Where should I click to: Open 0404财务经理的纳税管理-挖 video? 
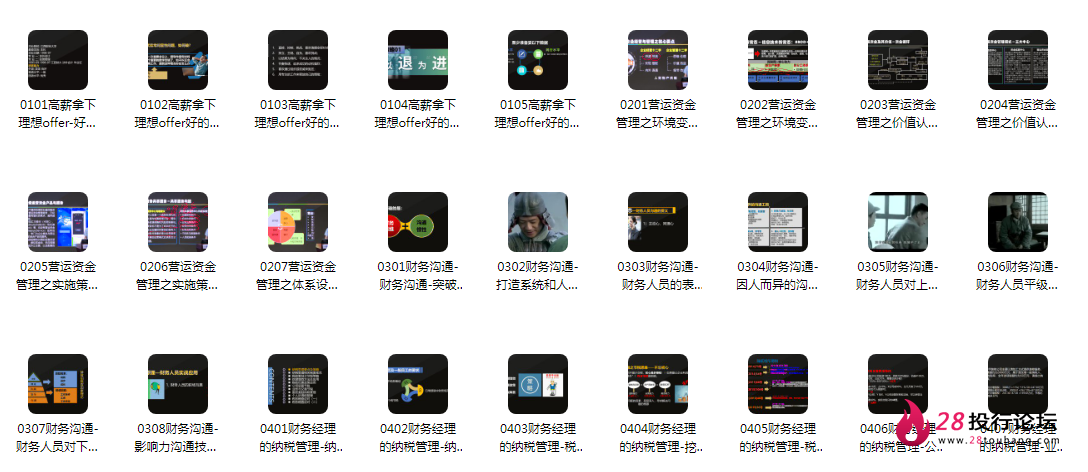[x=658, y=384]
